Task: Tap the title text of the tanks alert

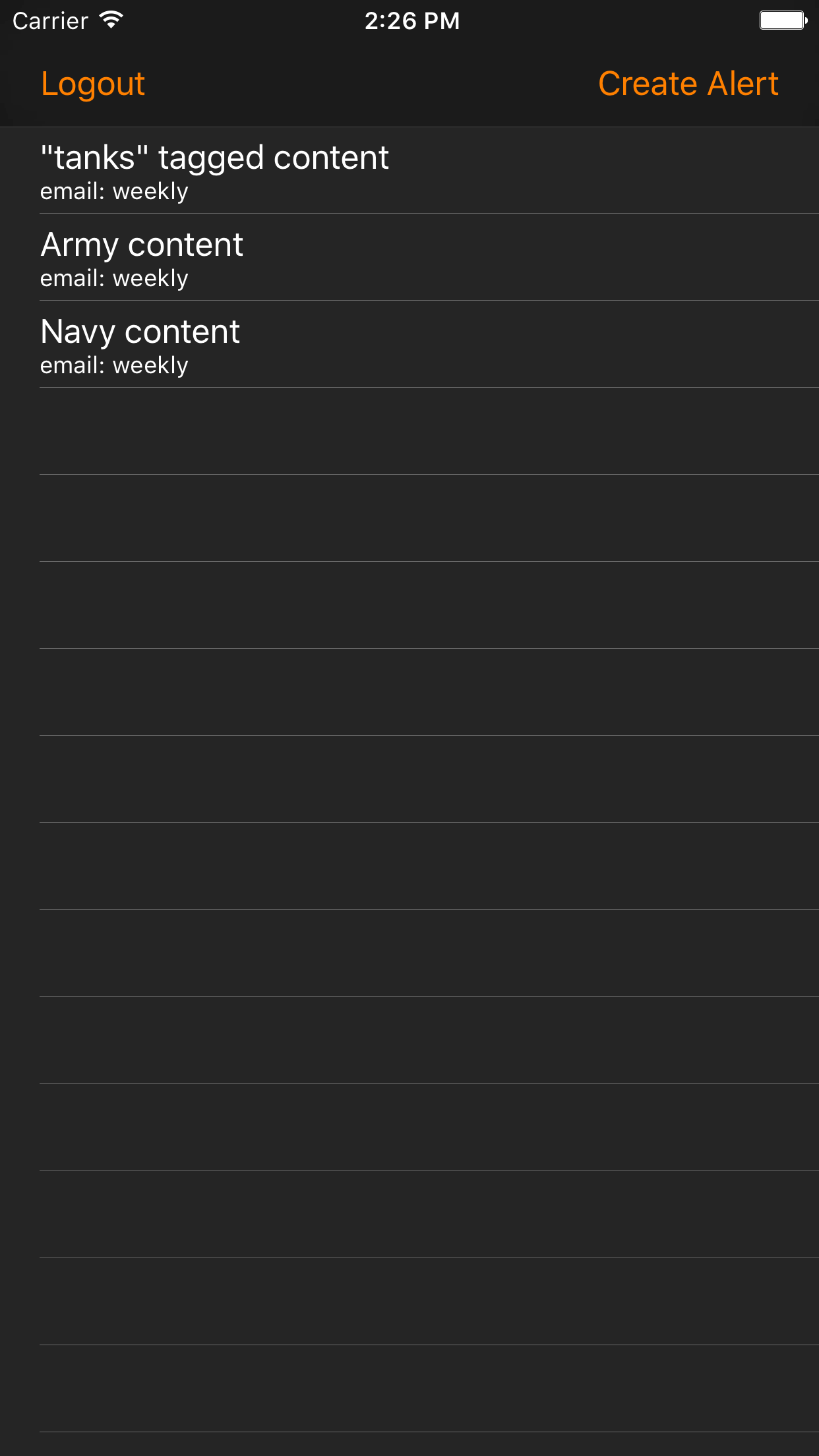Action: [x=214, y=157]
